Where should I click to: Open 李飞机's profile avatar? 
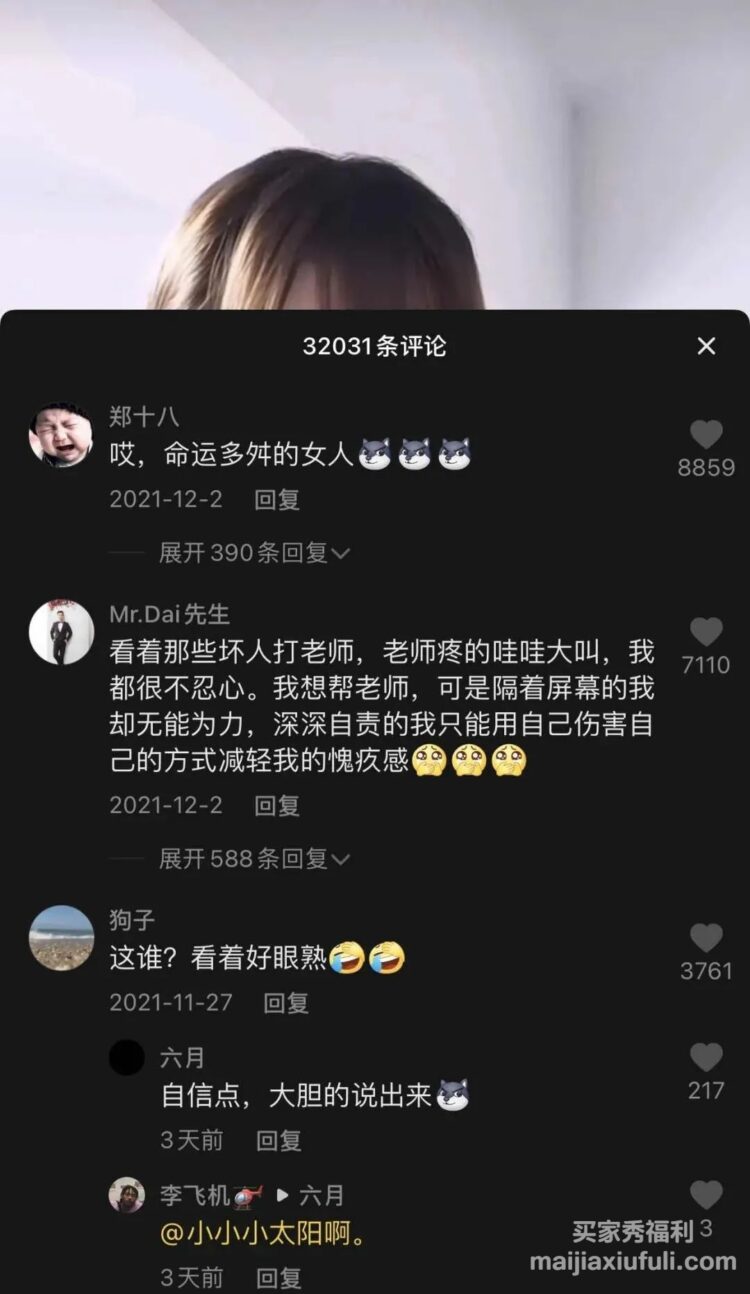127,1195
